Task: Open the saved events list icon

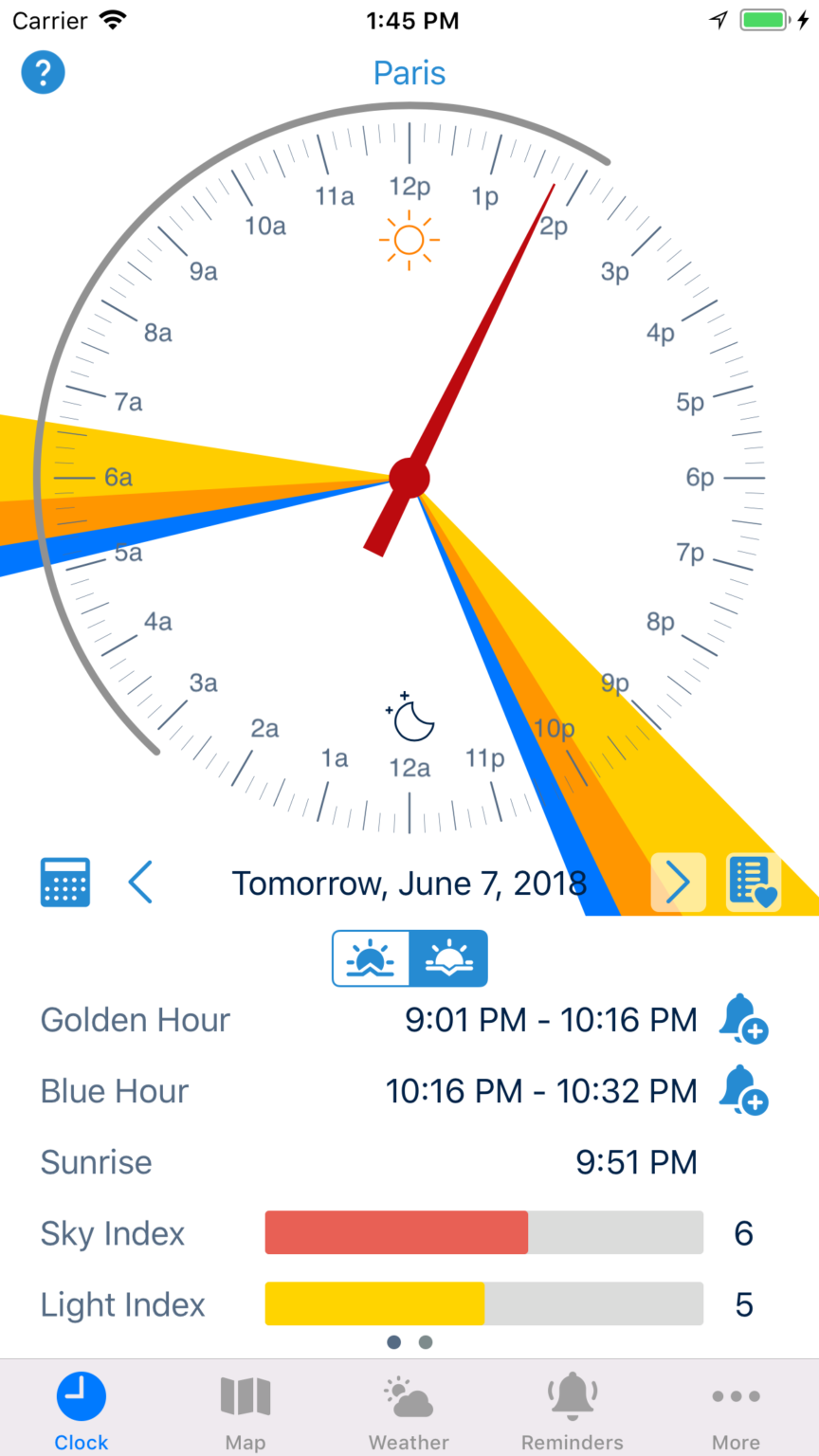Action: pyautogui.click(x=754, y=882)
